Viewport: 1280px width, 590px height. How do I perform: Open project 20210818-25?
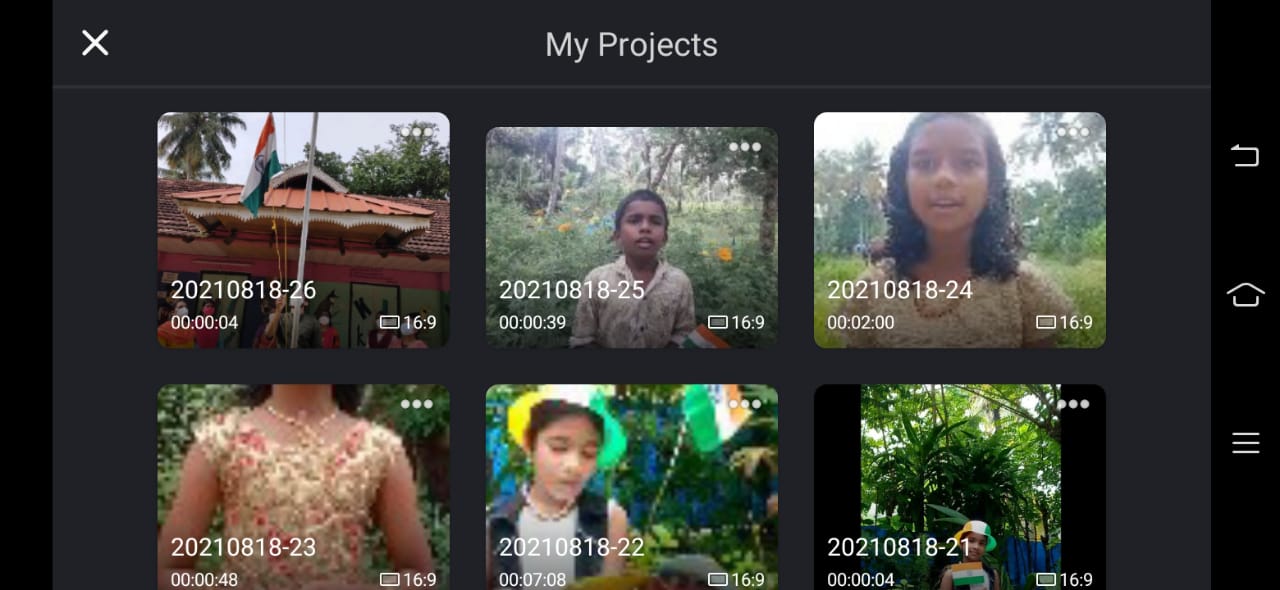coord(631,238)
